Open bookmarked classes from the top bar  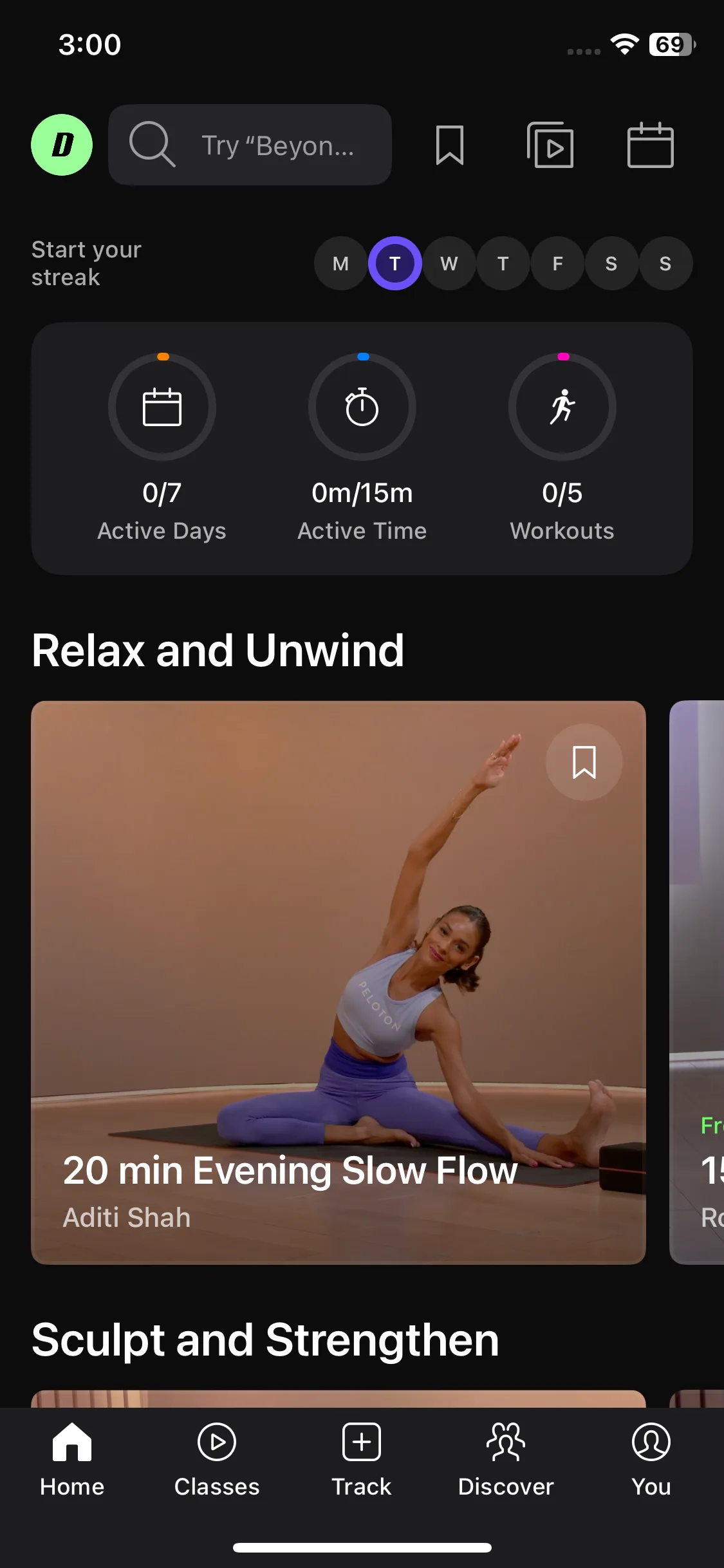click(x=449, y=145)
